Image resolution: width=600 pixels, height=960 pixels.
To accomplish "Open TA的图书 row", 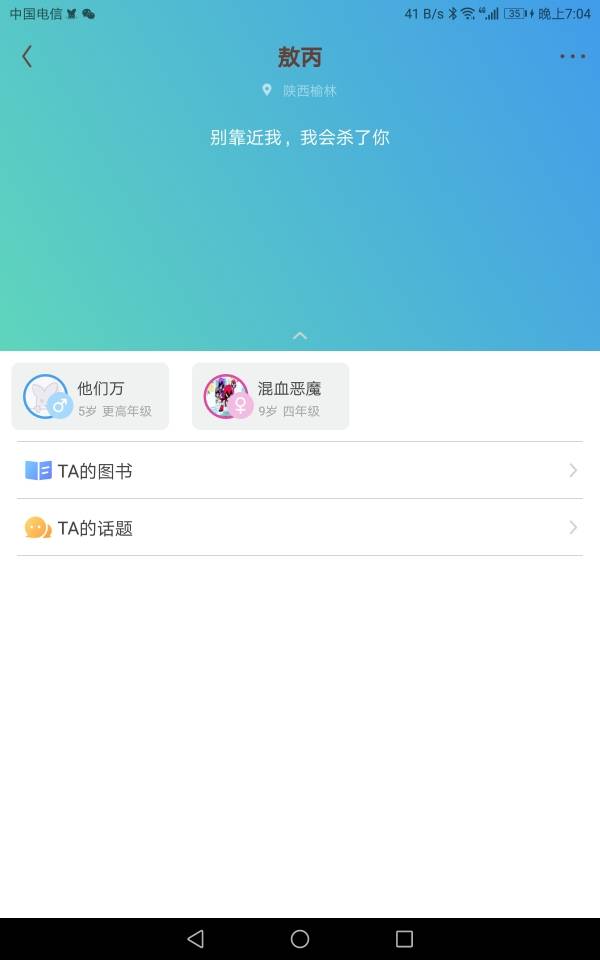I will [300, 471].
